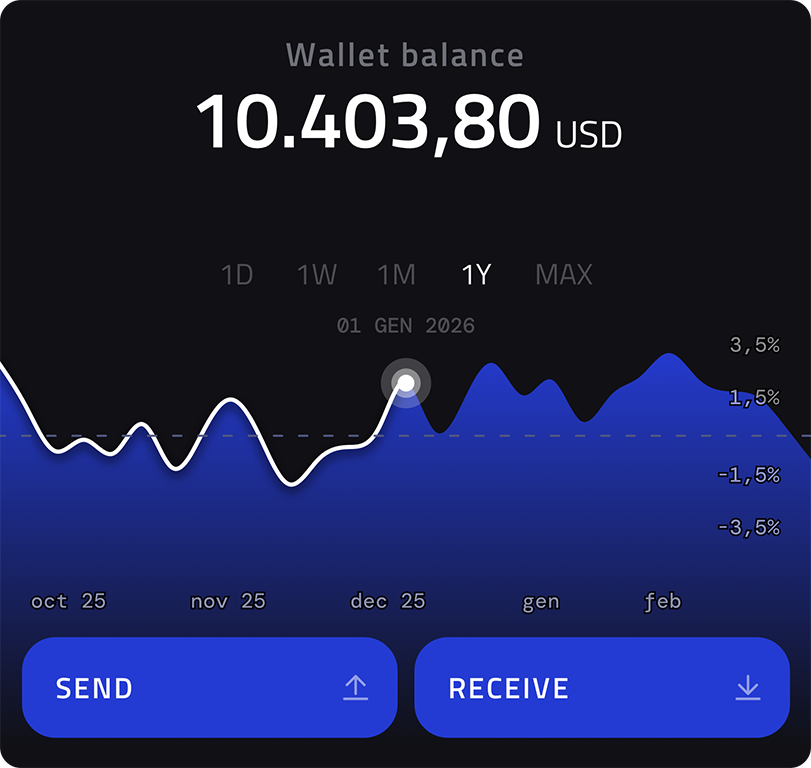Viewport: 811px width, 768px height.
Task: Tap the SEND button
Action: (x=210, y=688)
